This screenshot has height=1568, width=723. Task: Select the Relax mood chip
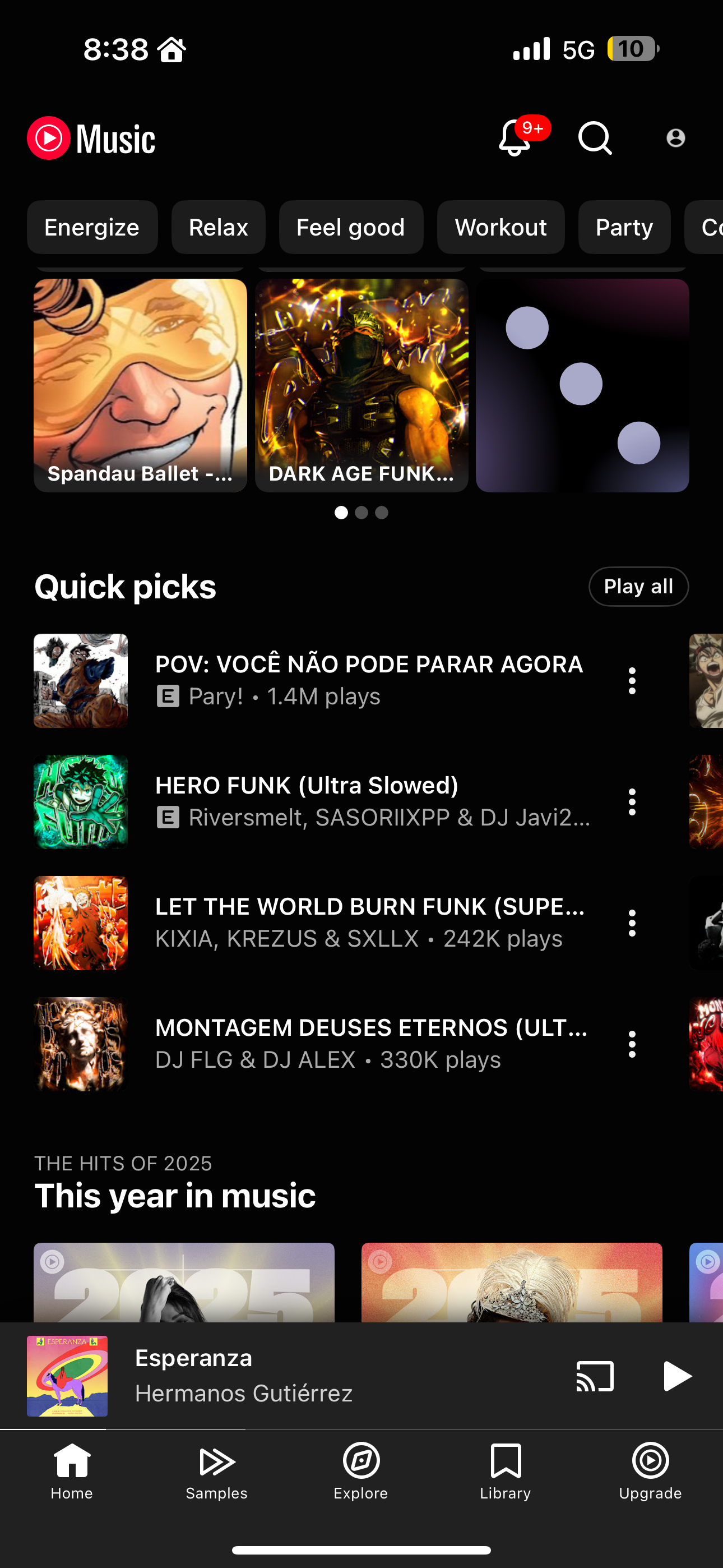point(219,228)
